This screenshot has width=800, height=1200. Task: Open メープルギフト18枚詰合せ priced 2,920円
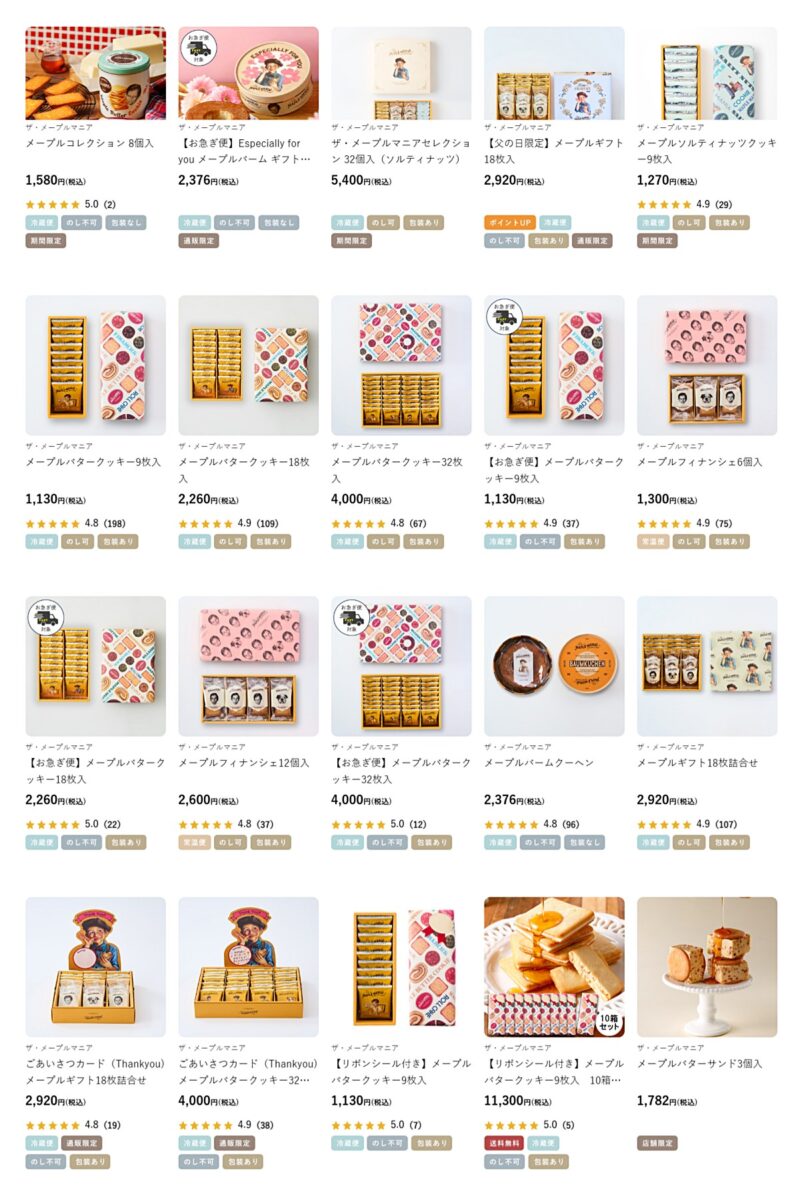pos(707,667)
